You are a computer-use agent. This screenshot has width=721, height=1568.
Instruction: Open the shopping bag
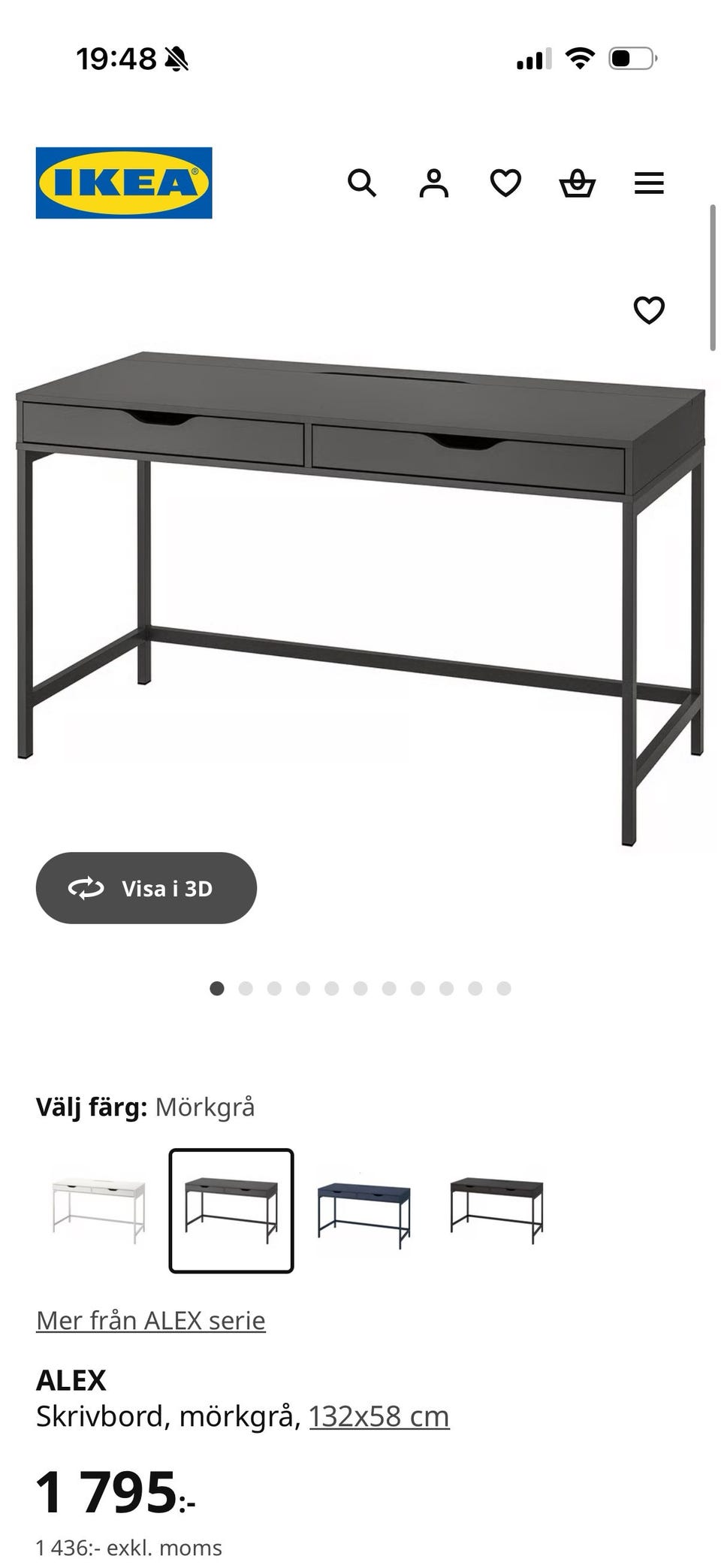576,183
